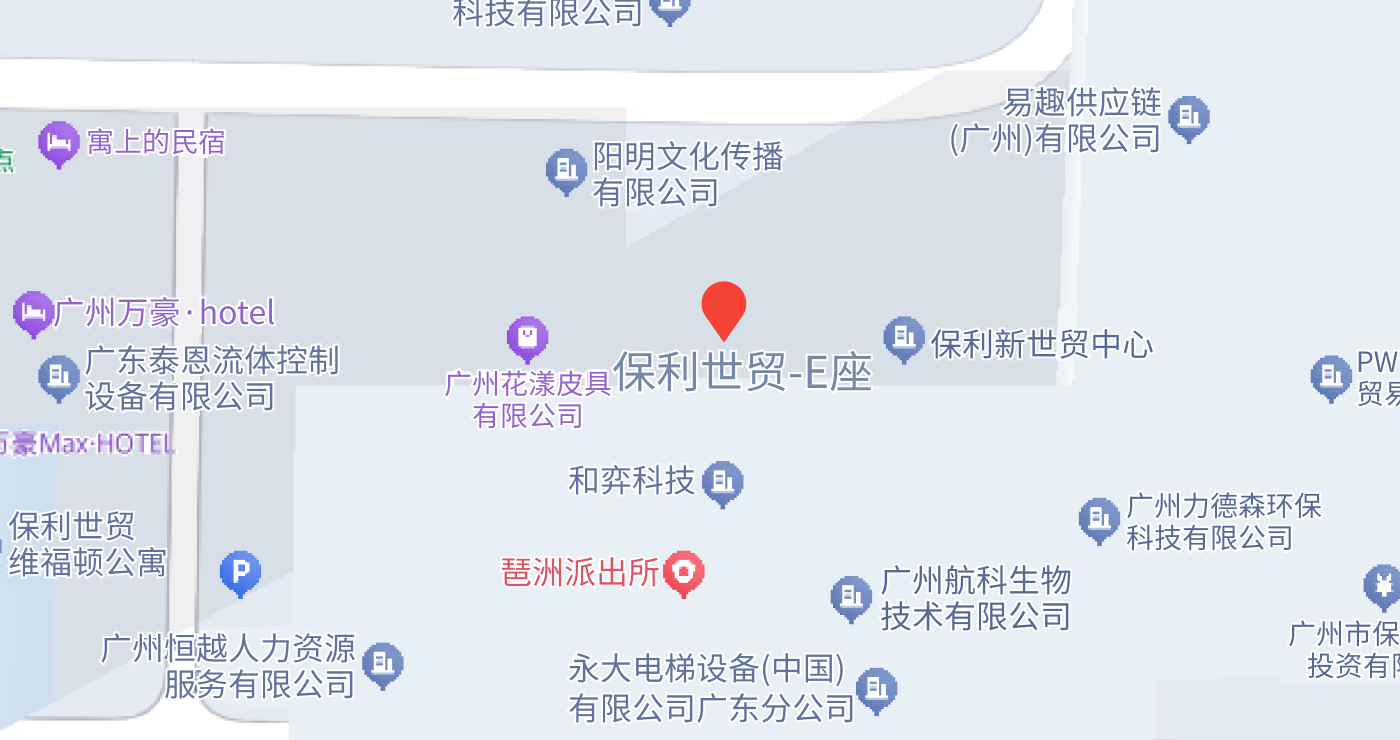Viewport: 1400px width, 740px height.
Task: Open the 寓上的民宿 lodging marker
Action: (x=58, y=143)
